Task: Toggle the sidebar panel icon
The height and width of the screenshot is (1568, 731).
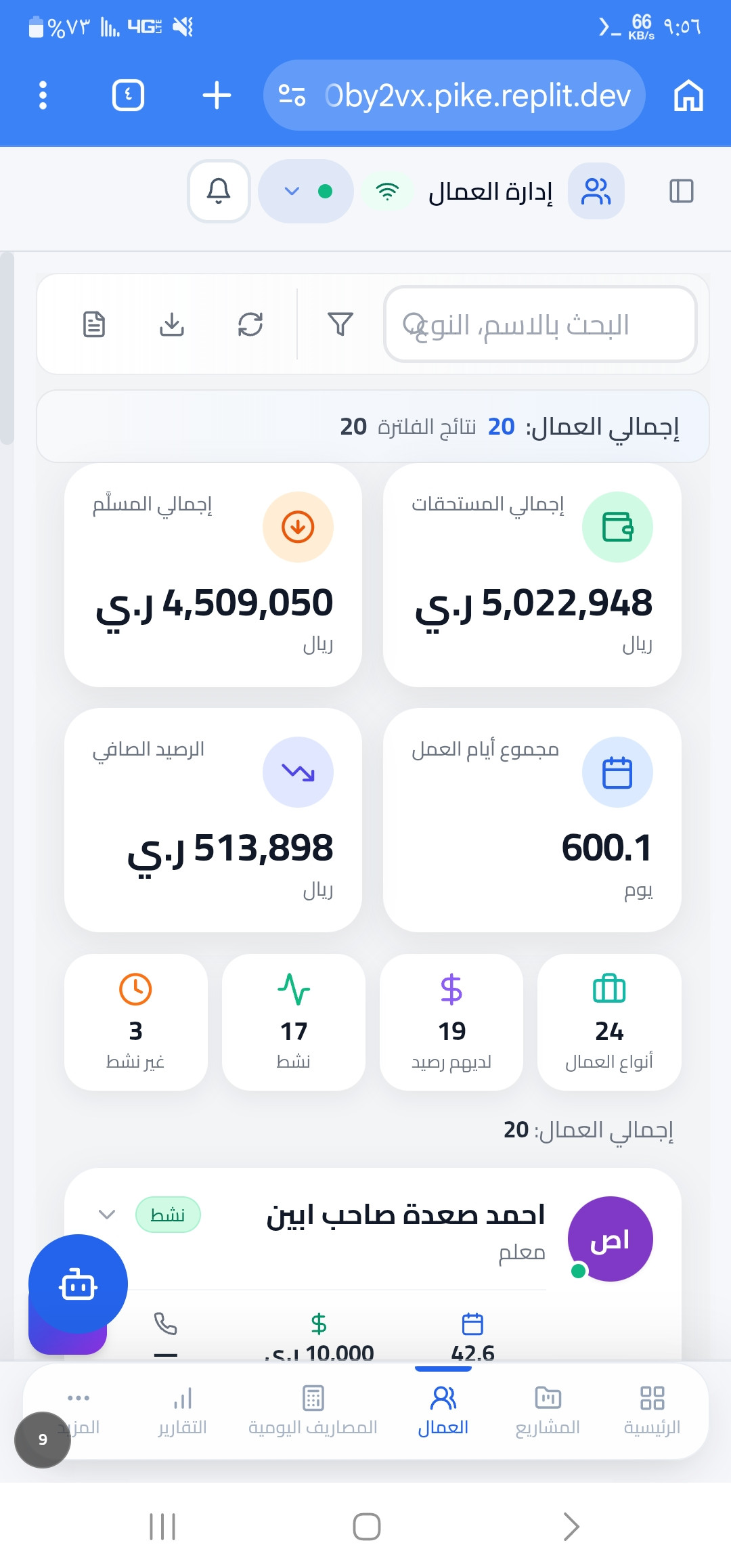Action: 681,191
